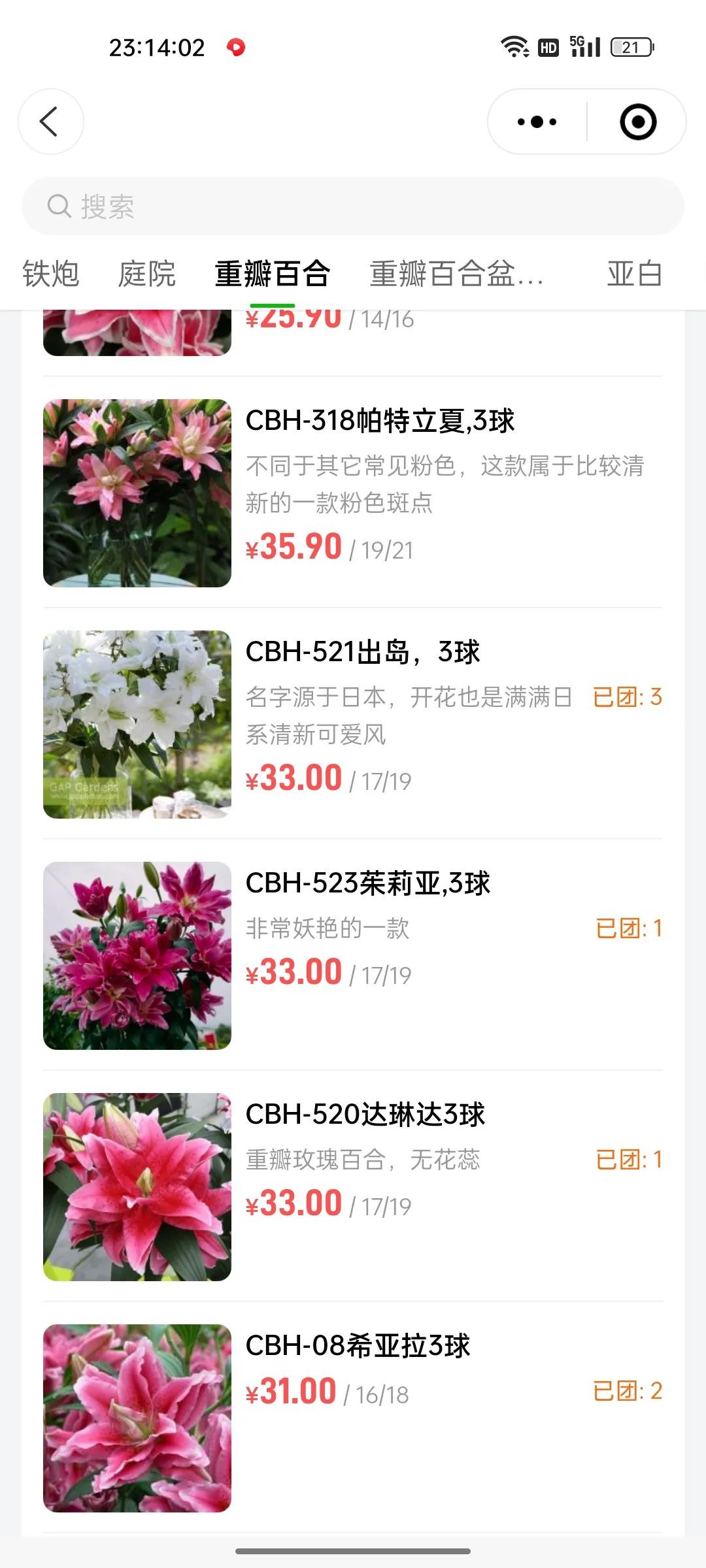Image resolution: width=706 pixels, height=1568 pixels.
Task: Switch to the 亚白 tab
Action: pyautogui.click(x=634, y=273)
